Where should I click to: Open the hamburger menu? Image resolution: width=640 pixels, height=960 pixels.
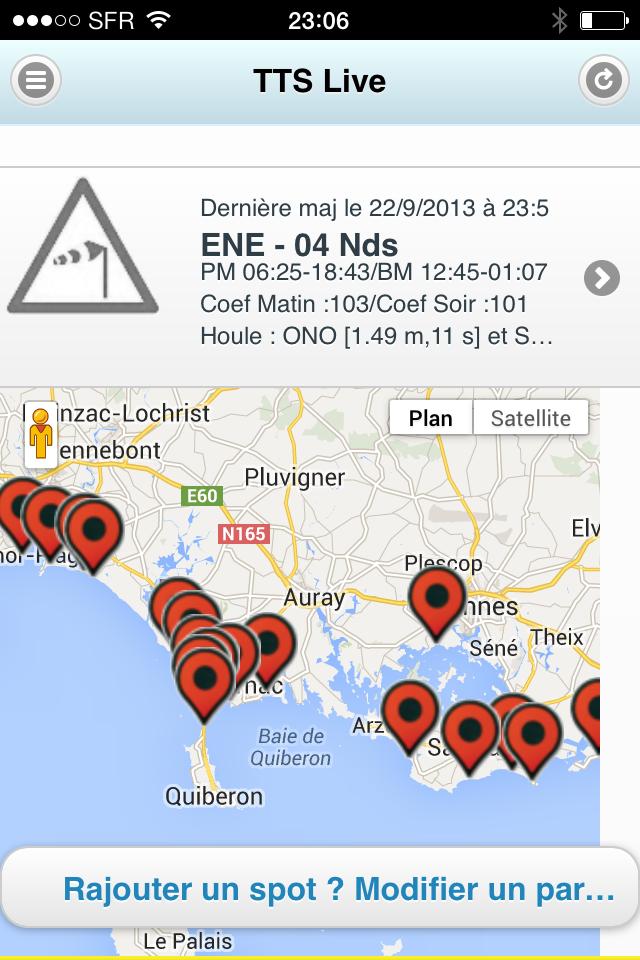(x=36, y=80)
